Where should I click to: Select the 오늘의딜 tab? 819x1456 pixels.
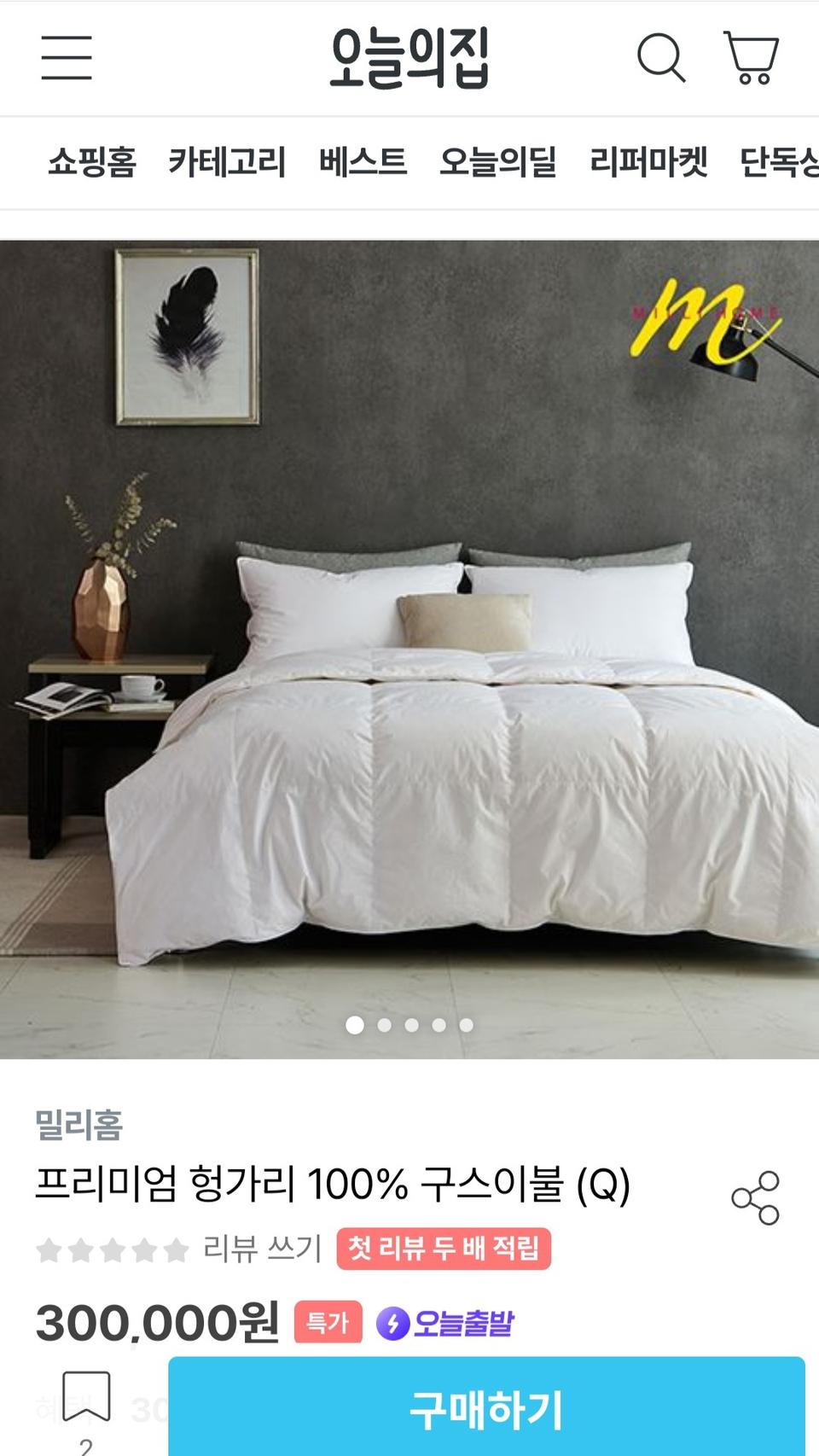pos(497,162)
